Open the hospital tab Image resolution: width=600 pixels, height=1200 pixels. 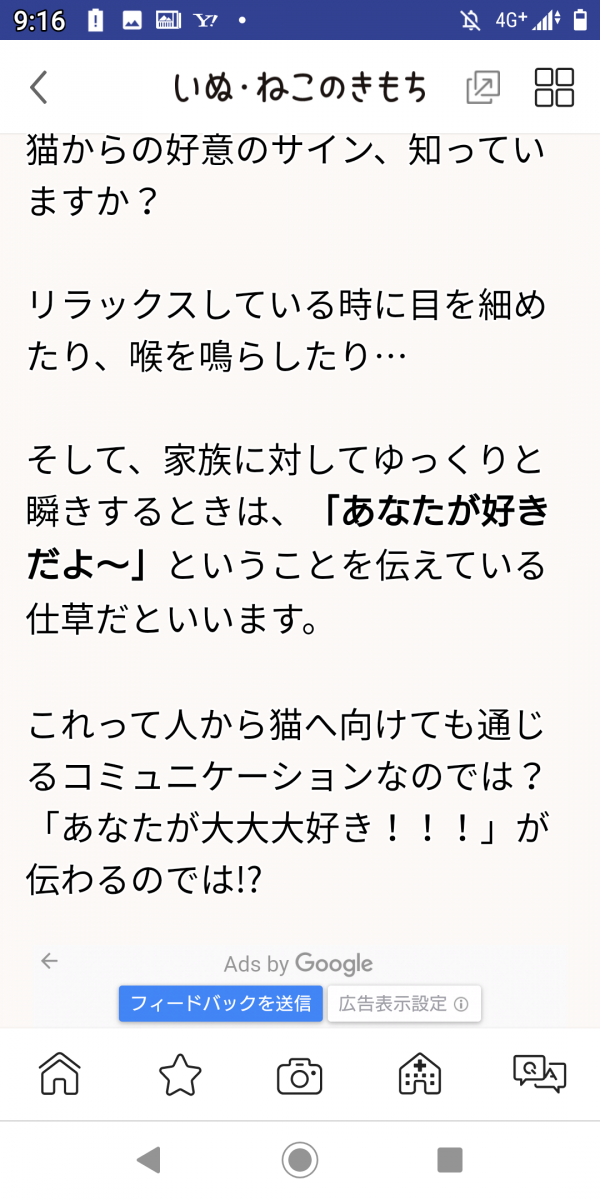click(420, 1075)
